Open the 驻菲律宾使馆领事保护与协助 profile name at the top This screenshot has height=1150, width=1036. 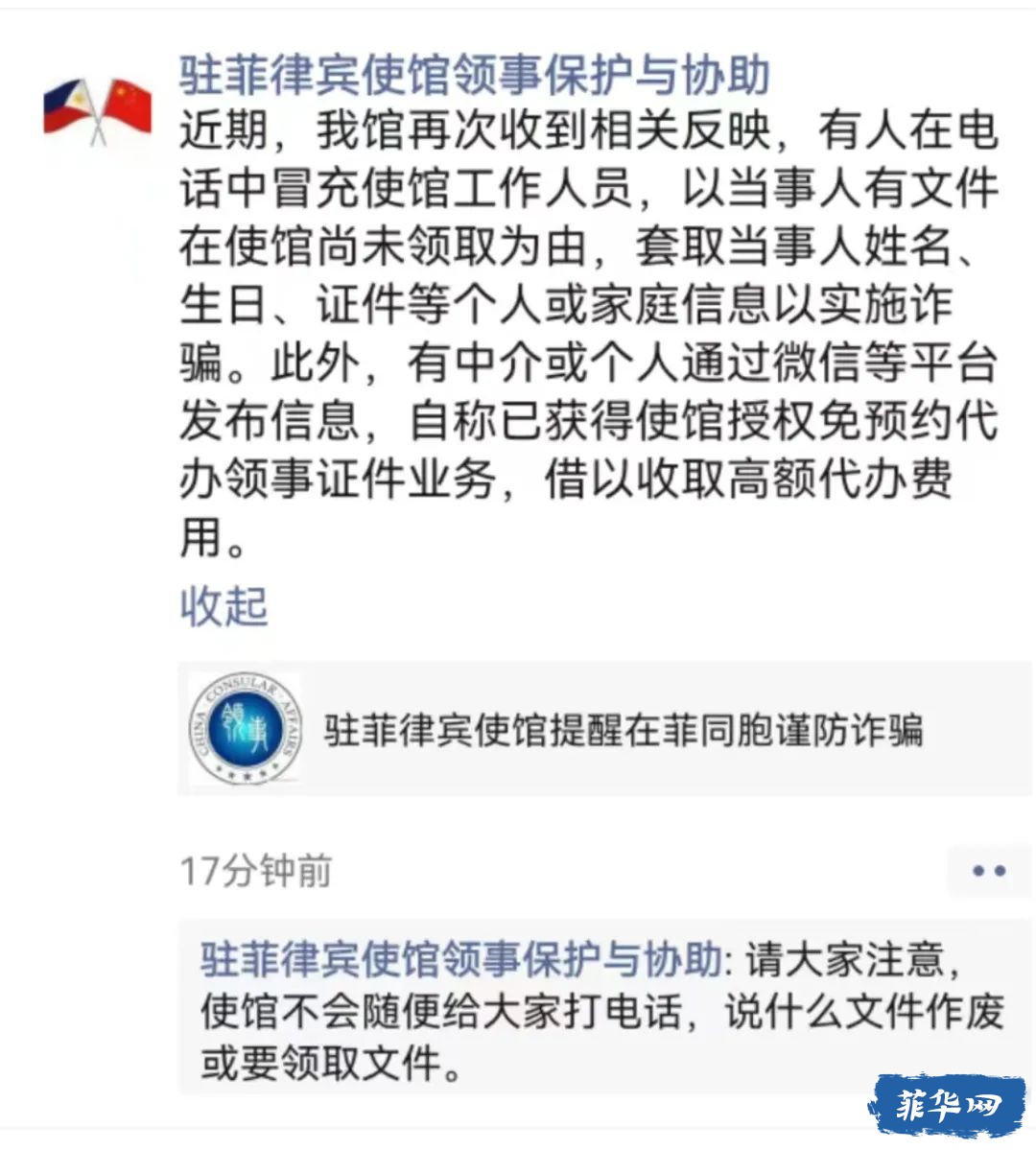(x=475, y=76)
